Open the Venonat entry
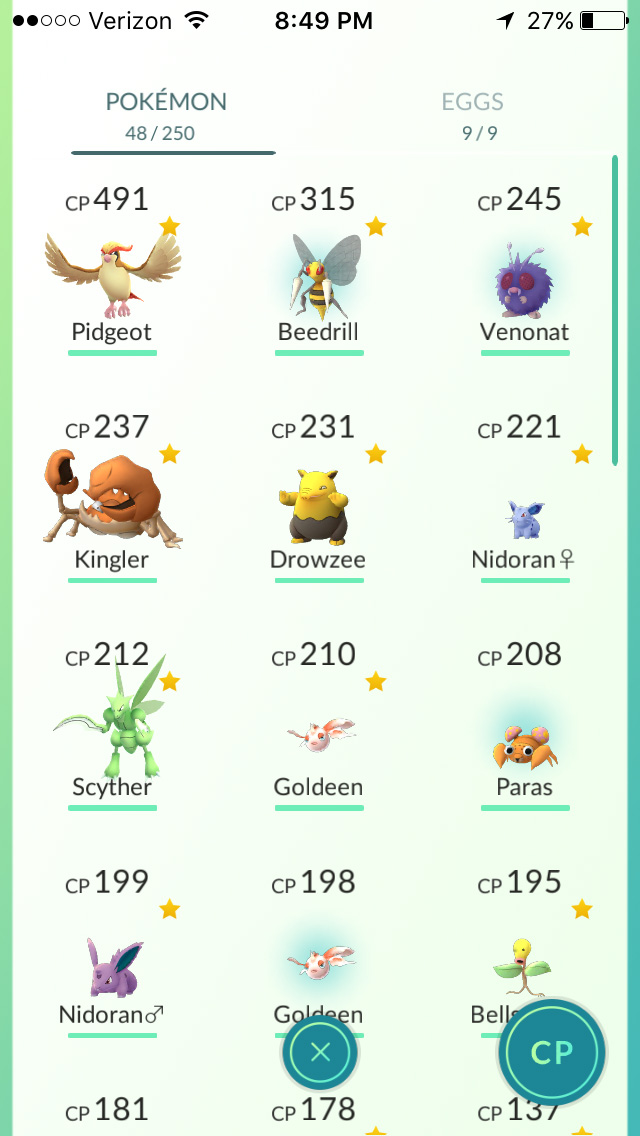 [x=525, y=276]
